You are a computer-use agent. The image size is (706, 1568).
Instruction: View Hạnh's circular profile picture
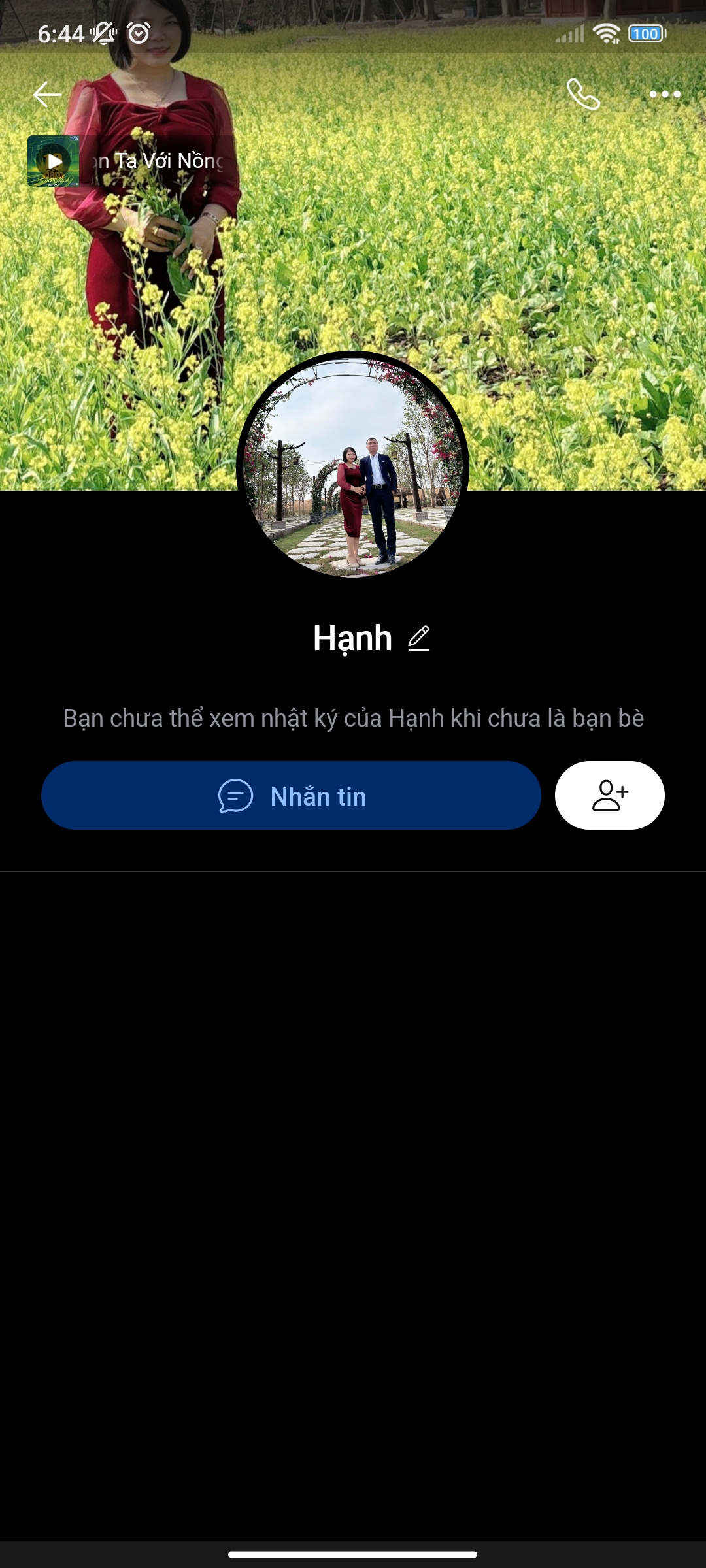[353, 465]
